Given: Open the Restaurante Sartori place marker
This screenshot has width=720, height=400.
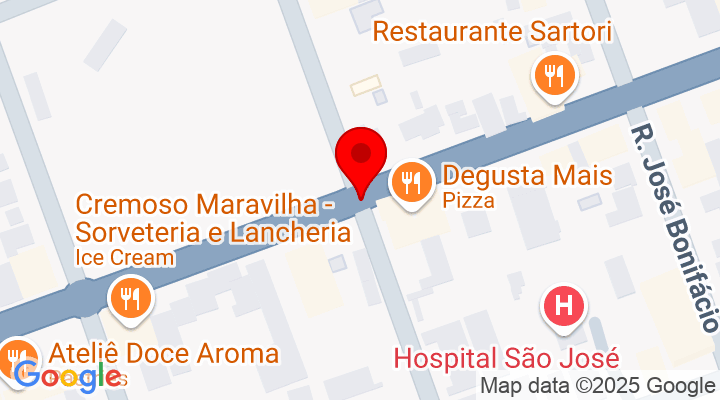Looking at the screenshot, I should pyautogui.click(x=552, y=74).
